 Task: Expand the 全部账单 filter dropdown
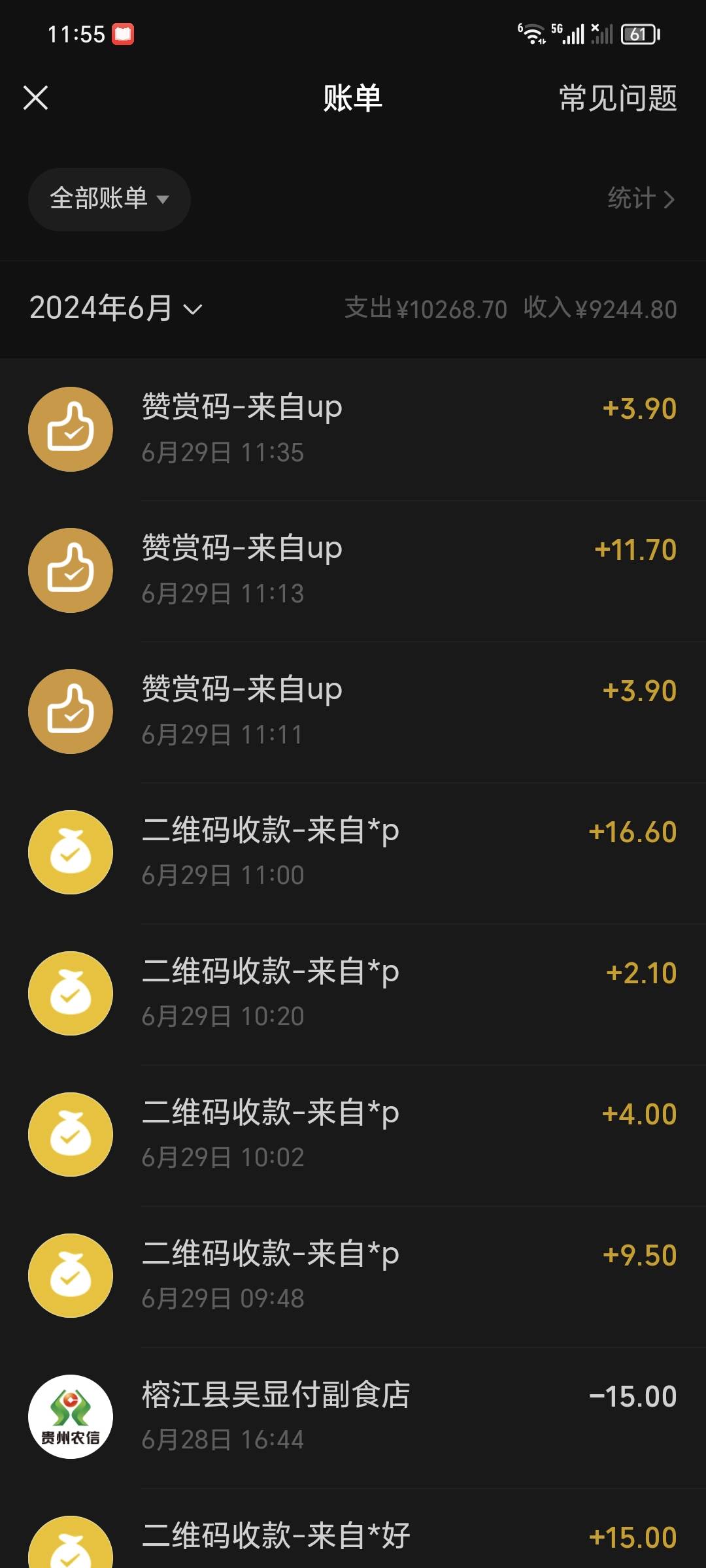click(x=109, y=199)
